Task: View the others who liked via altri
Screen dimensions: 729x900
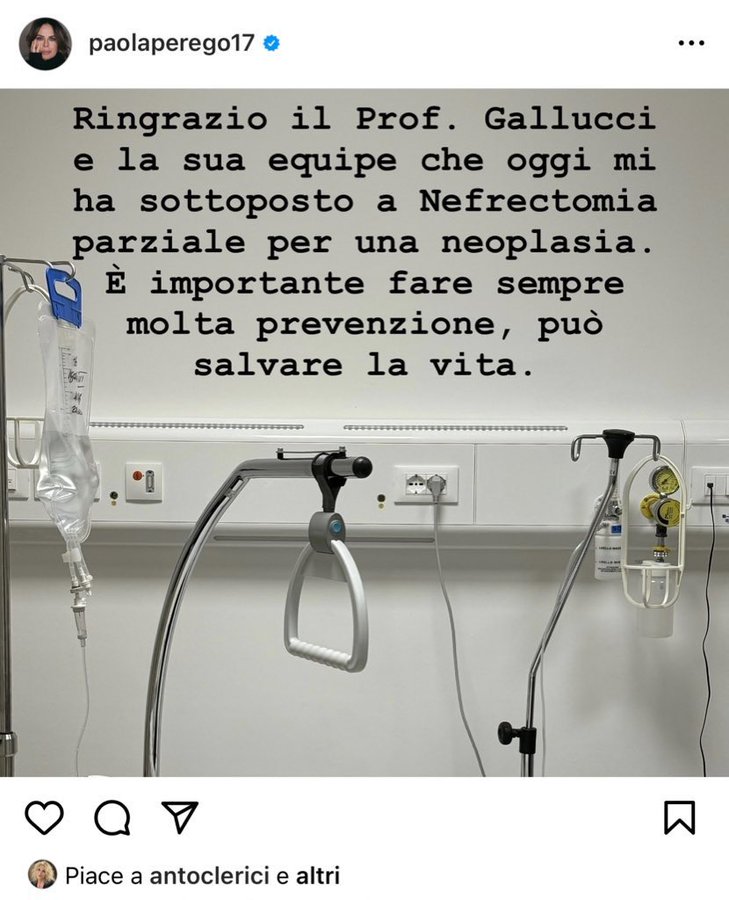Action: [318, 876]
